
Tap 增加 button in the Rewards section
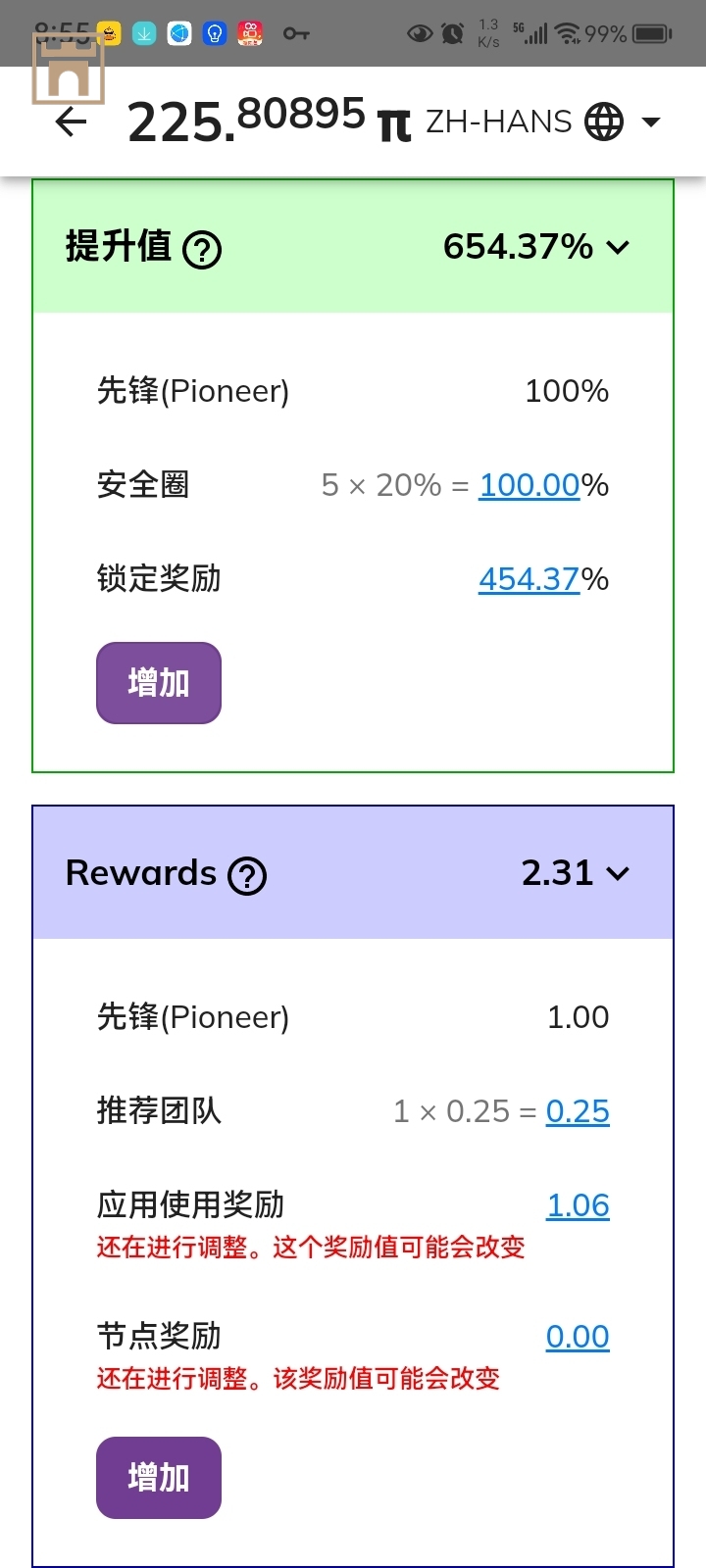pos(159,1478)
